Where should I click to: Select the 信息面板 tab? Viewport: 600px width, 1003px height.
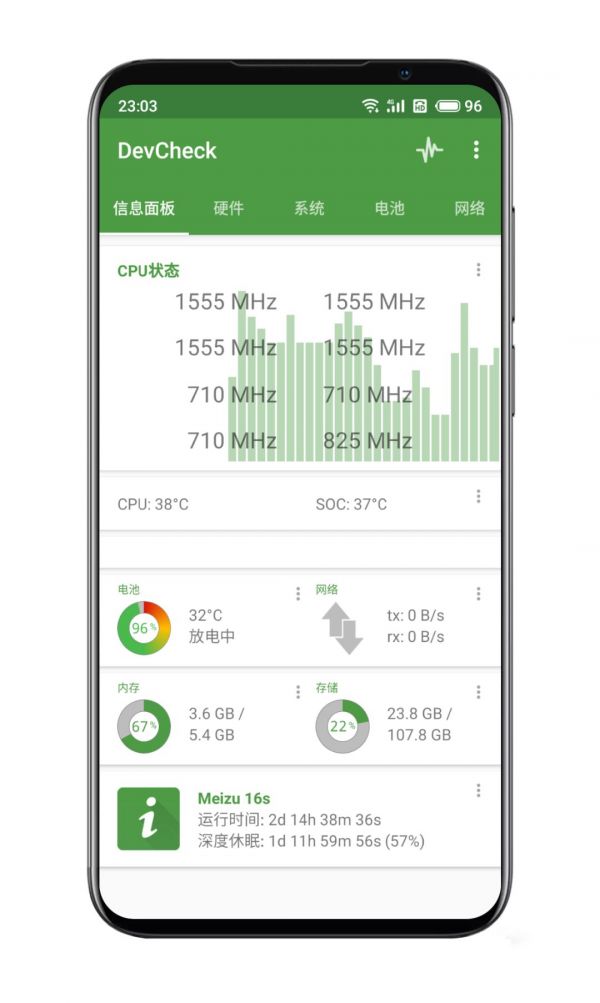click(144, 208)
